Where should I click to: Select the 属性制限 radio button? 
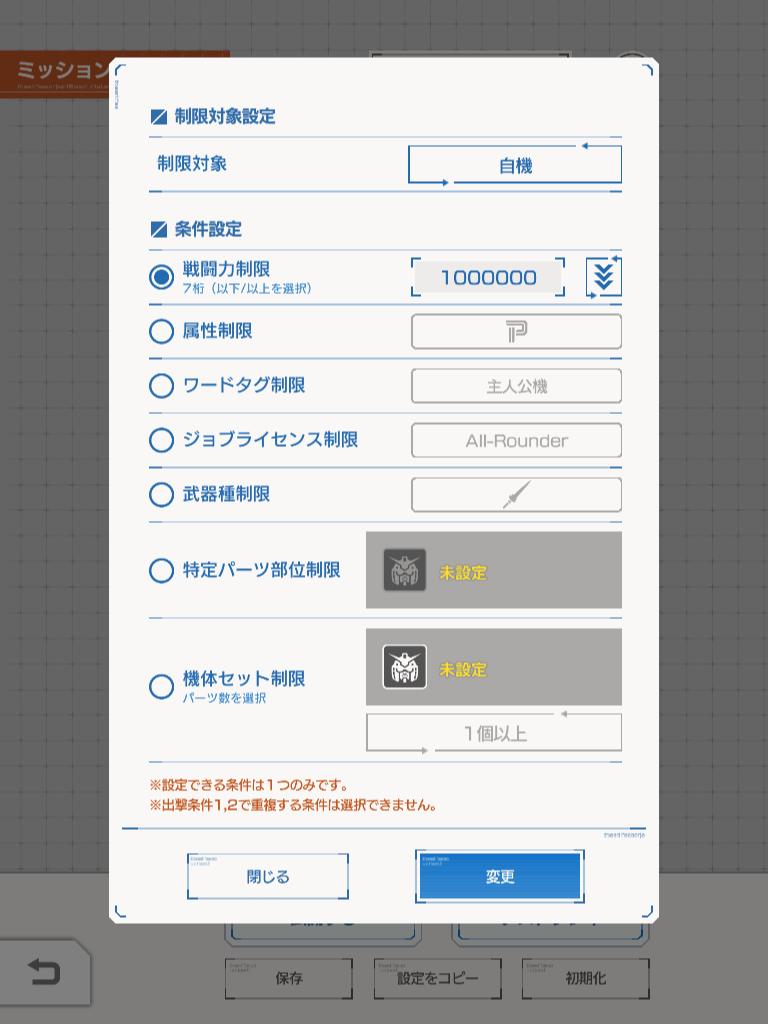[161, 332]
